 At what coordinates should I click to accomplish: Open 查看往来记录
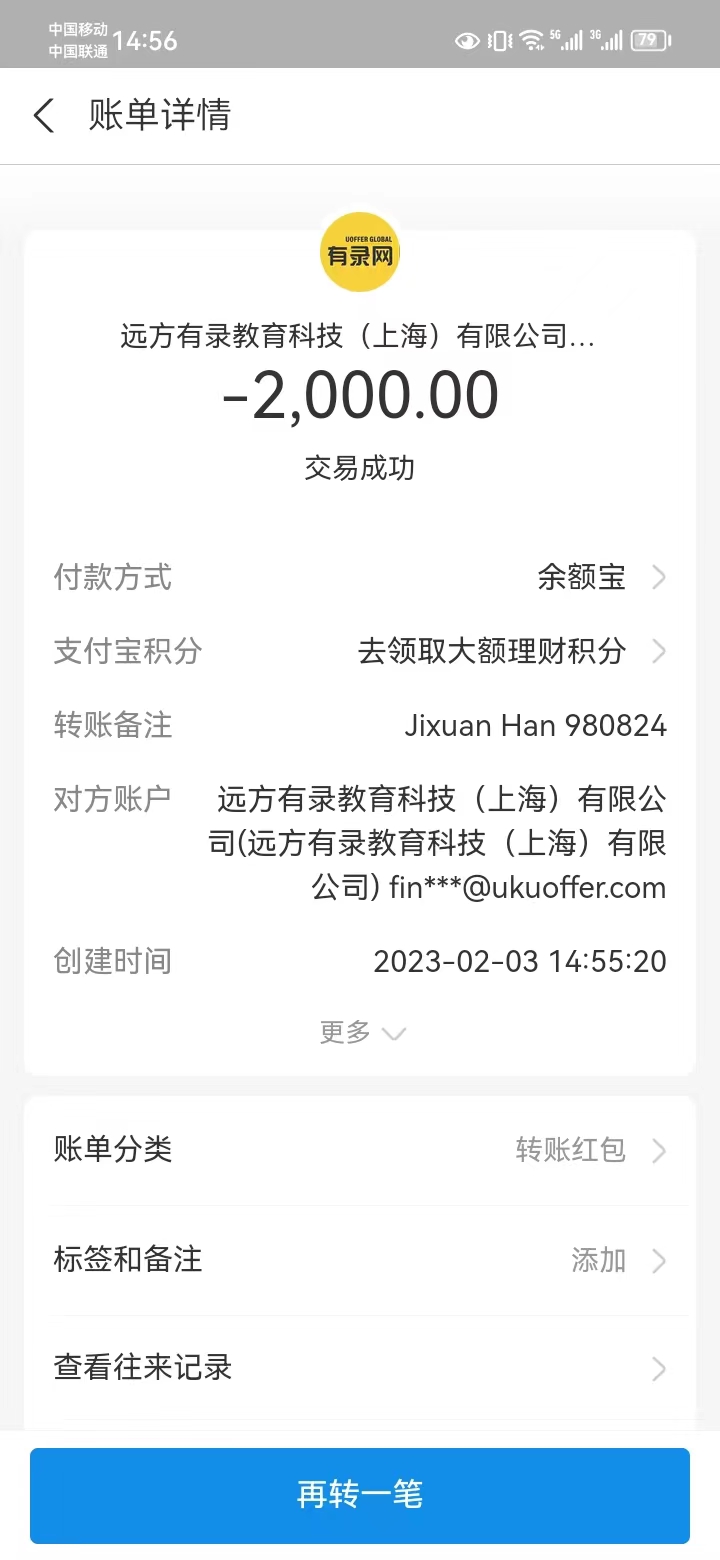coord(360,1367)
